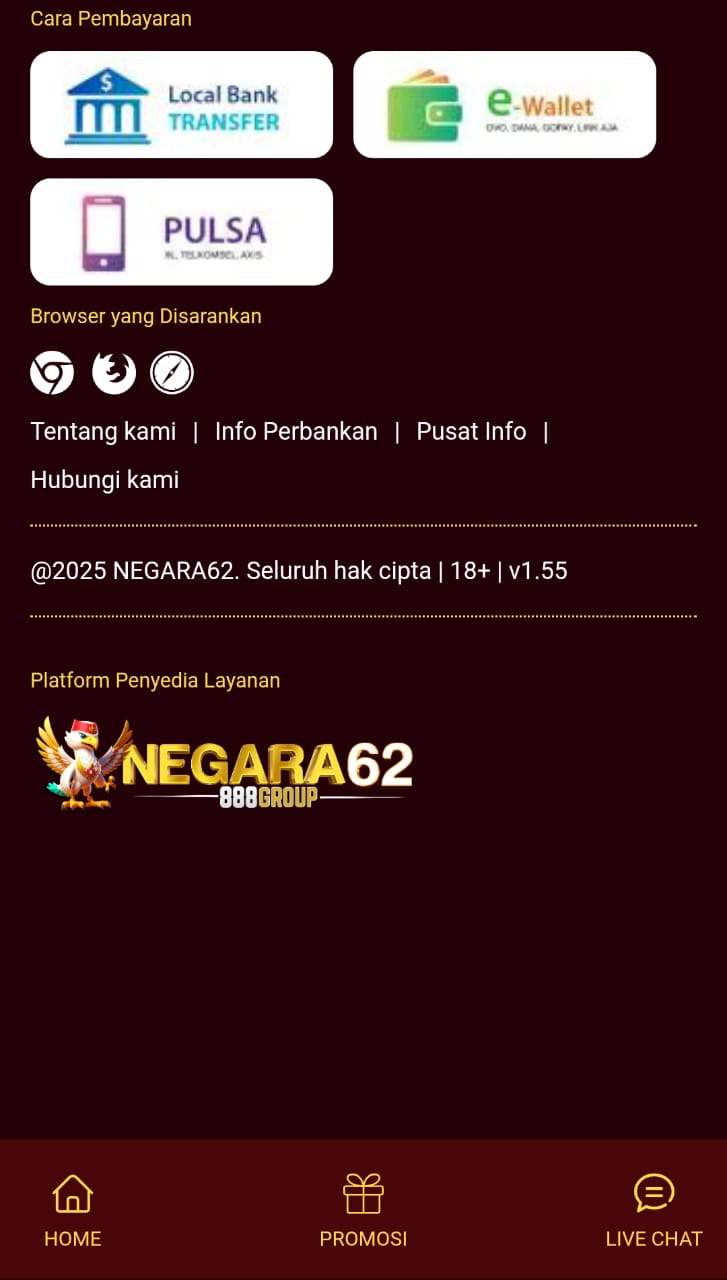The image size is (727, 1280).
Task: Go to the HOME tab
Action: pos(73,1211)
